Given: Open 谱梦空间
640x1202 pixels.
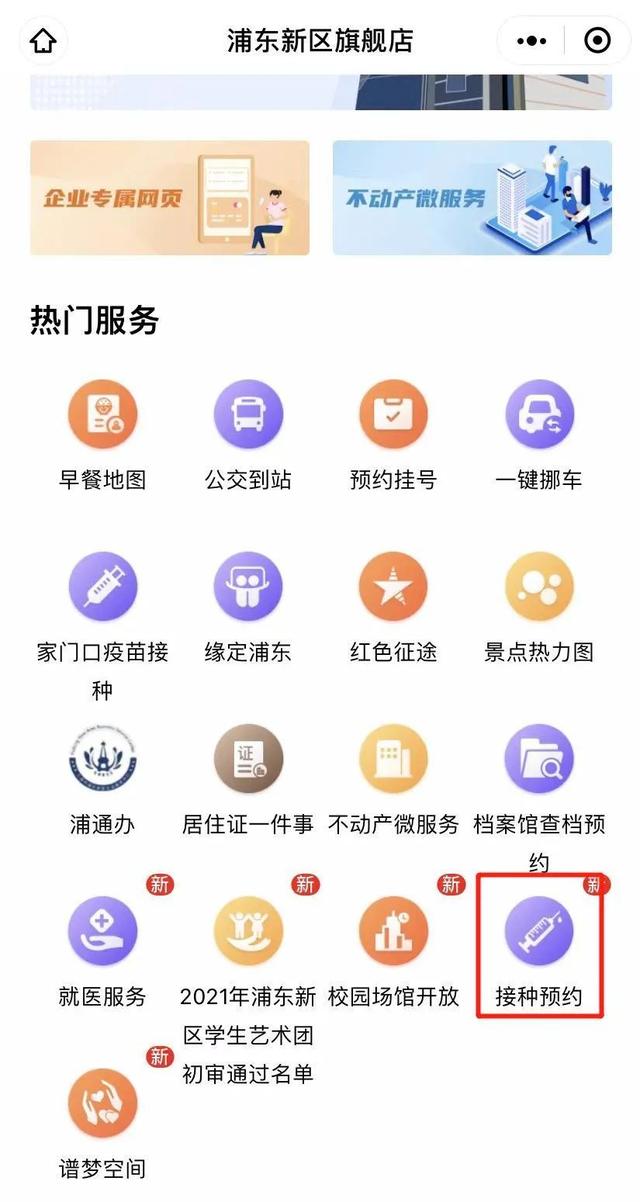Looking at the screenshot, I should pyautogui.click(x=102, y=1105).
